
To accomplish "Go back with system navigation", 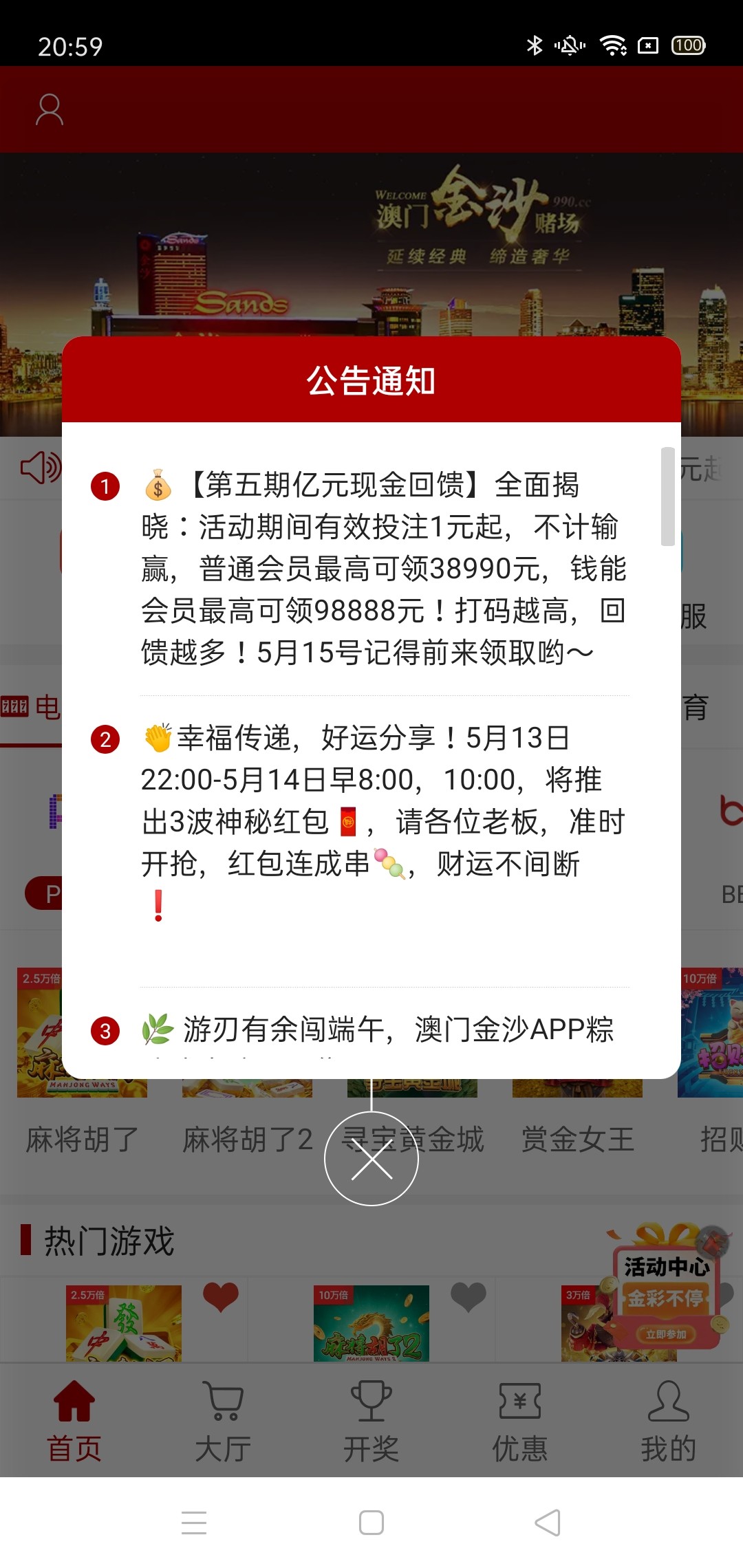I will click(548, 1523).
